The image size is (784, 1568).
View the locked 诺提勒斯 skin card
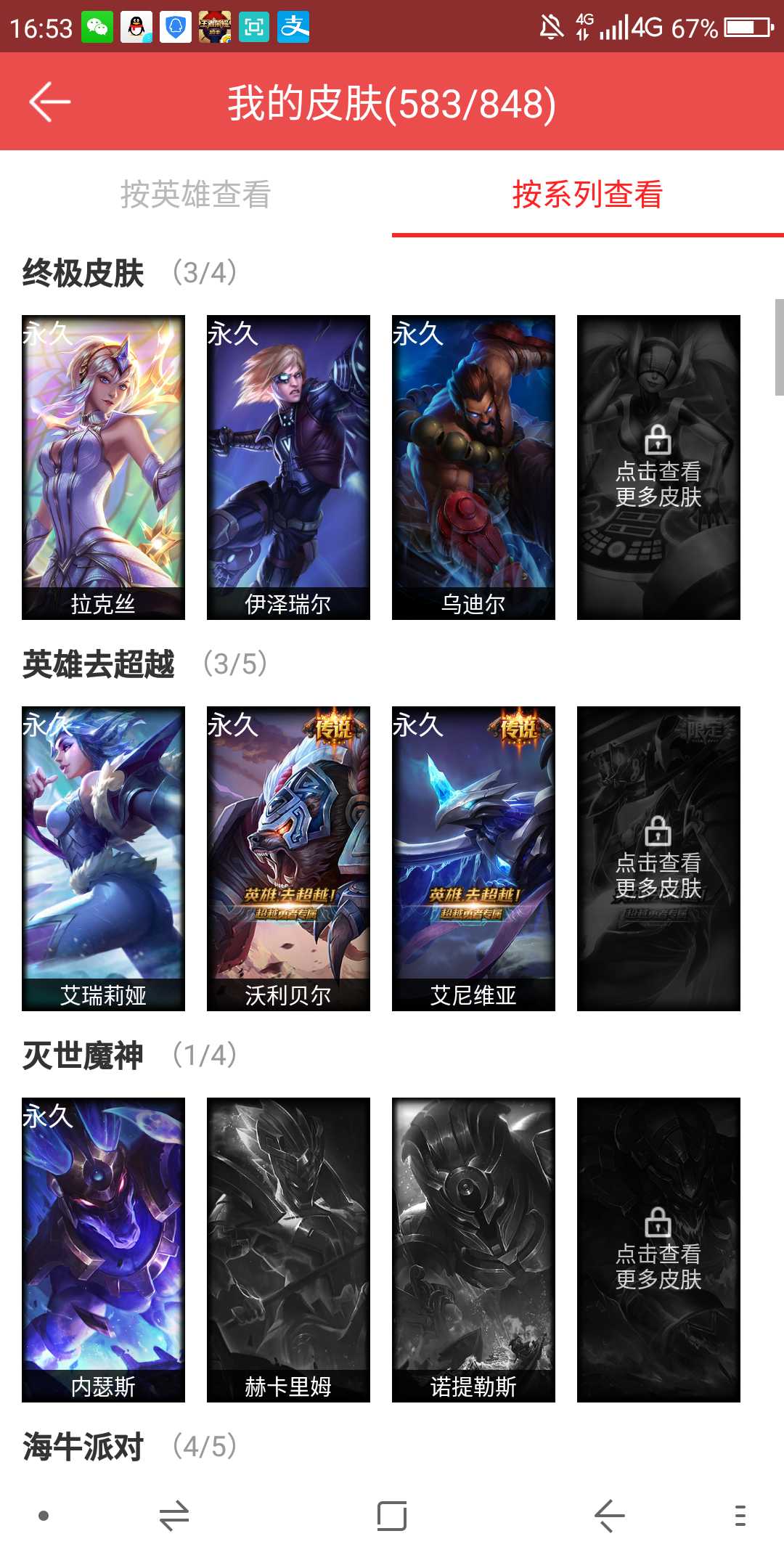473,1249
